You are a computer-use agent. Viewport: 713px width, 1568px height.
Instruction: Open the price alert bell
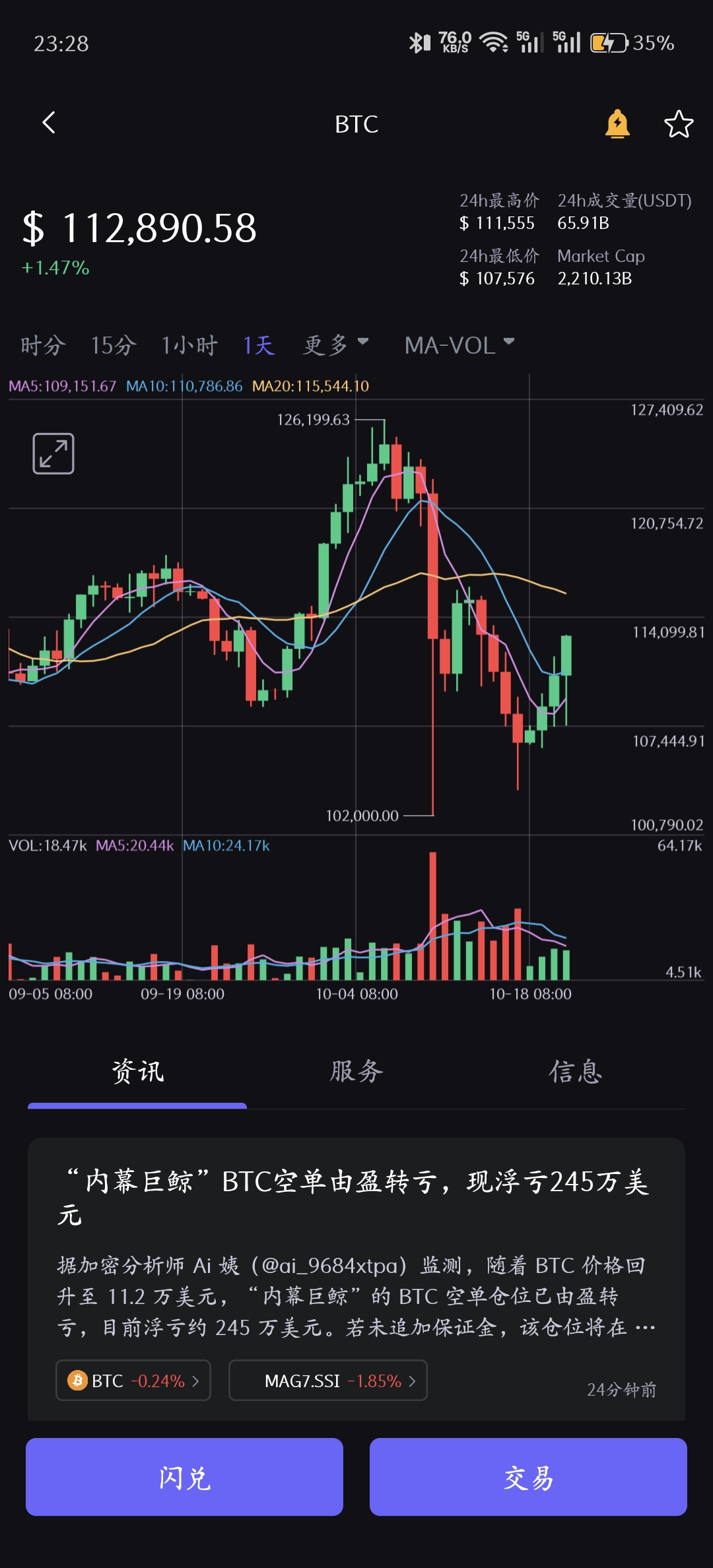(x=617, y=124)
